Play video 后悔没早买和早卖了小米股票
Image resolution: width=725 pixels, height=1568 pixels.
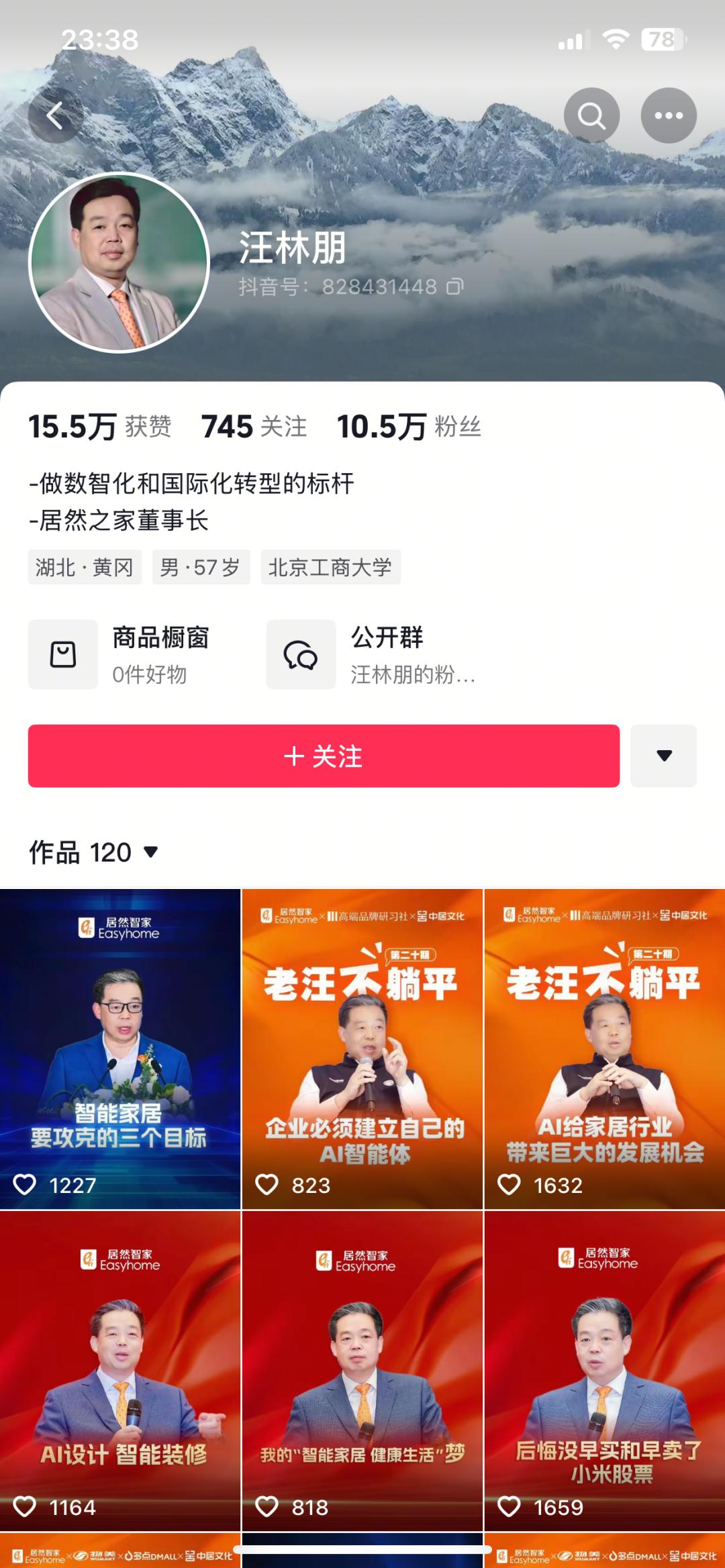(x=604, y=1371)
